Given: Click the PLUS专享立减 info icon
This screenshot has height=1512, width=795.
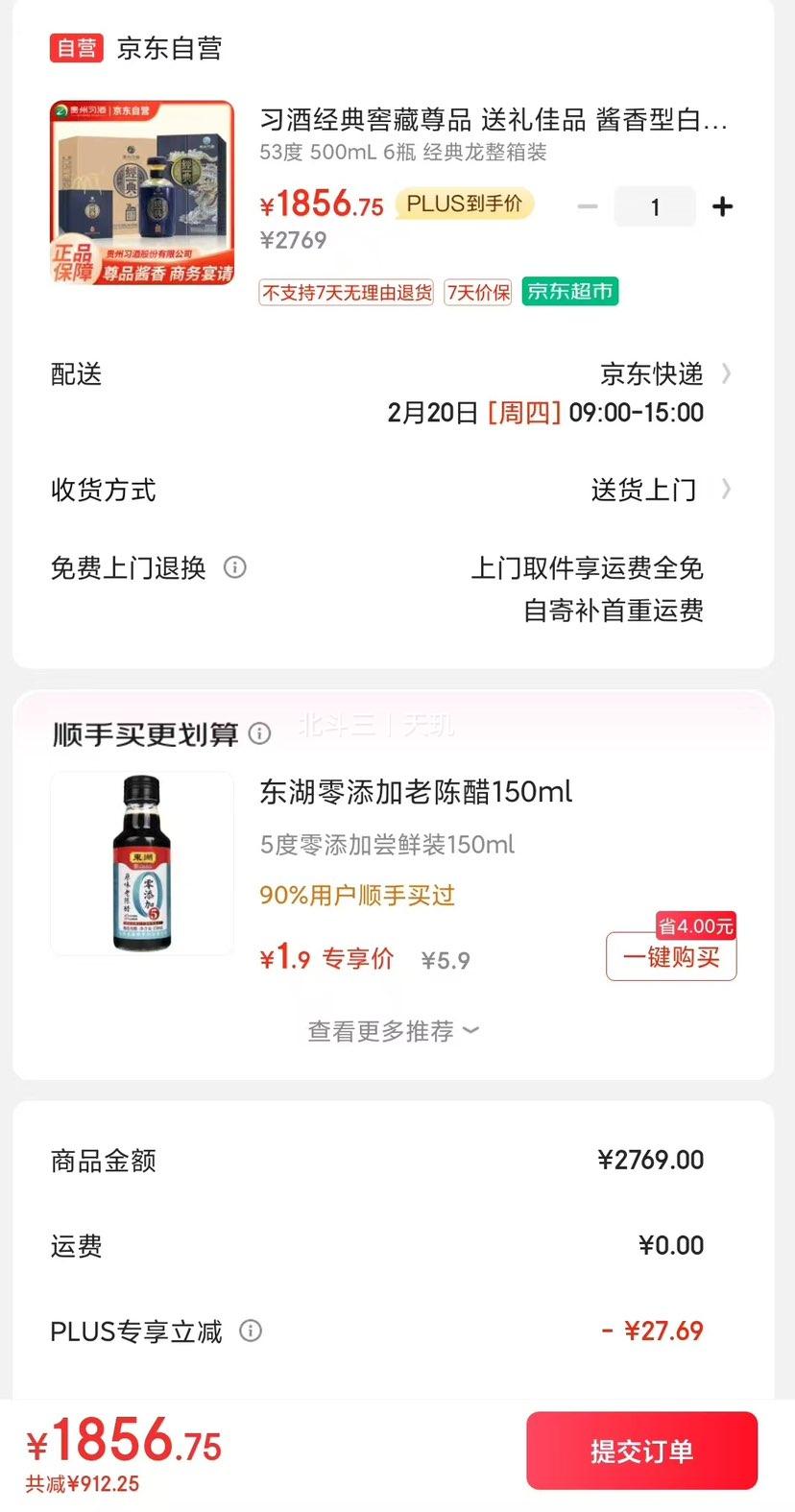Looking at the screenshot, I should click(x=251, y=1331).
